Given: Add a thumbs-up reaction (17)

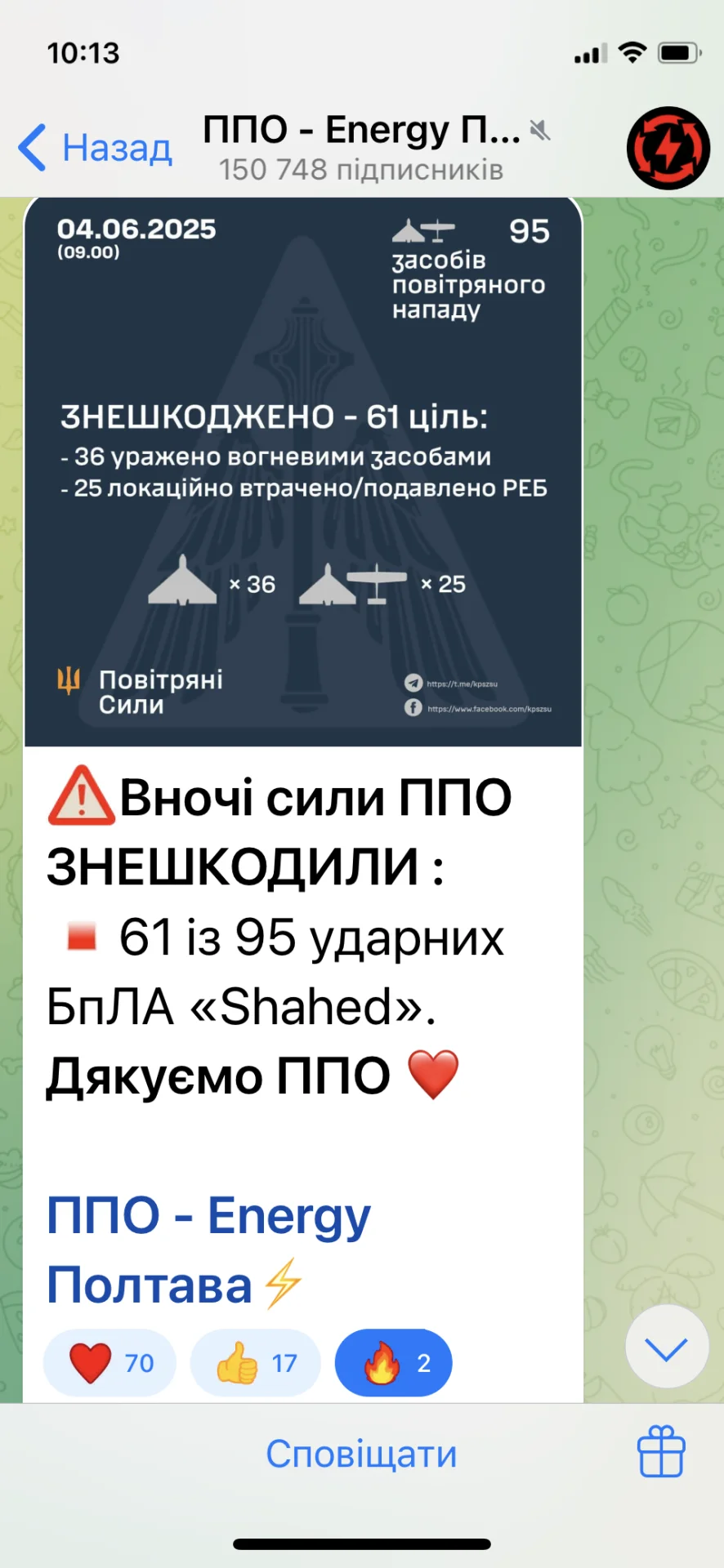Looking at the screenshot, I should tap(255, 1363).
